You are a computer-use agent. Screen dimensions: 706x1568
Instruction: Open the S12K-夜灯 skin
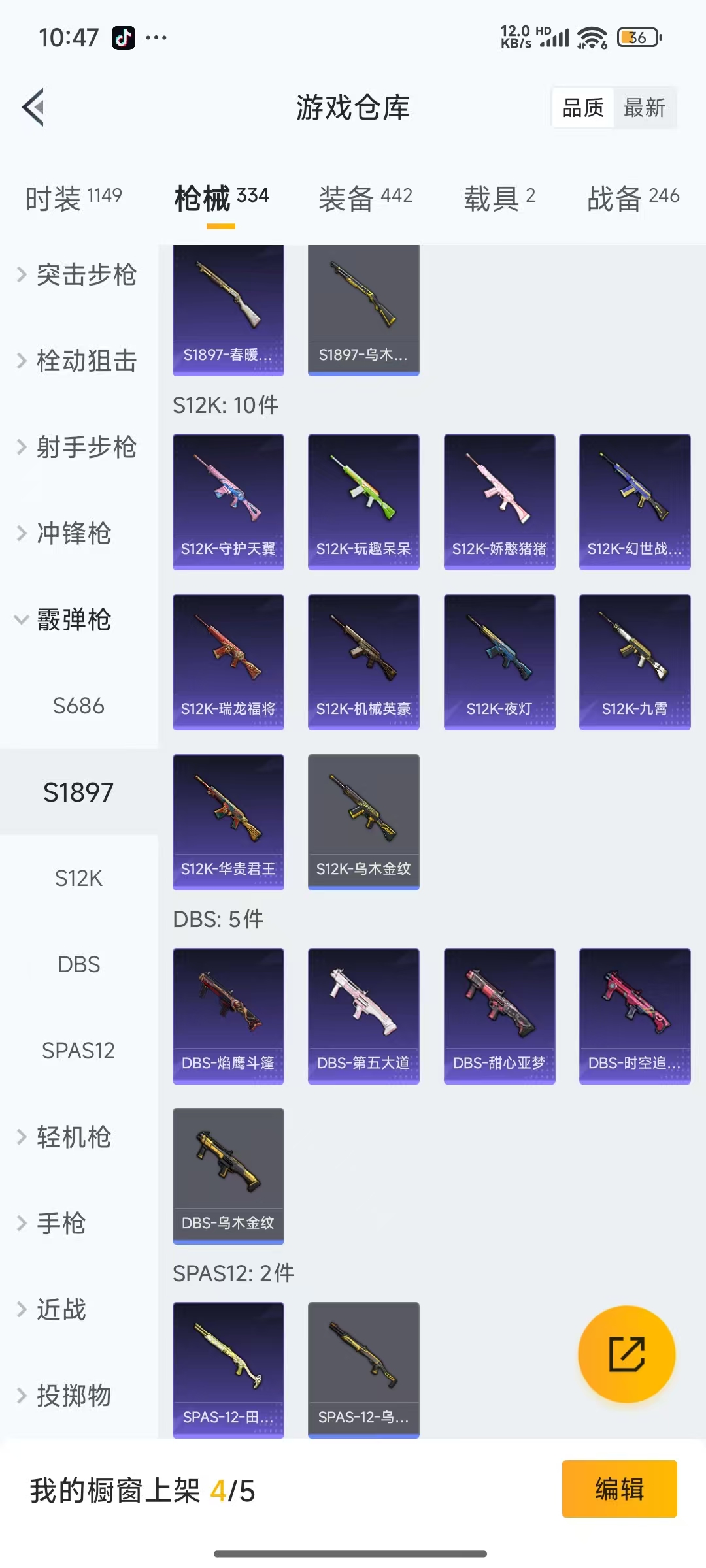click(499, 661)
